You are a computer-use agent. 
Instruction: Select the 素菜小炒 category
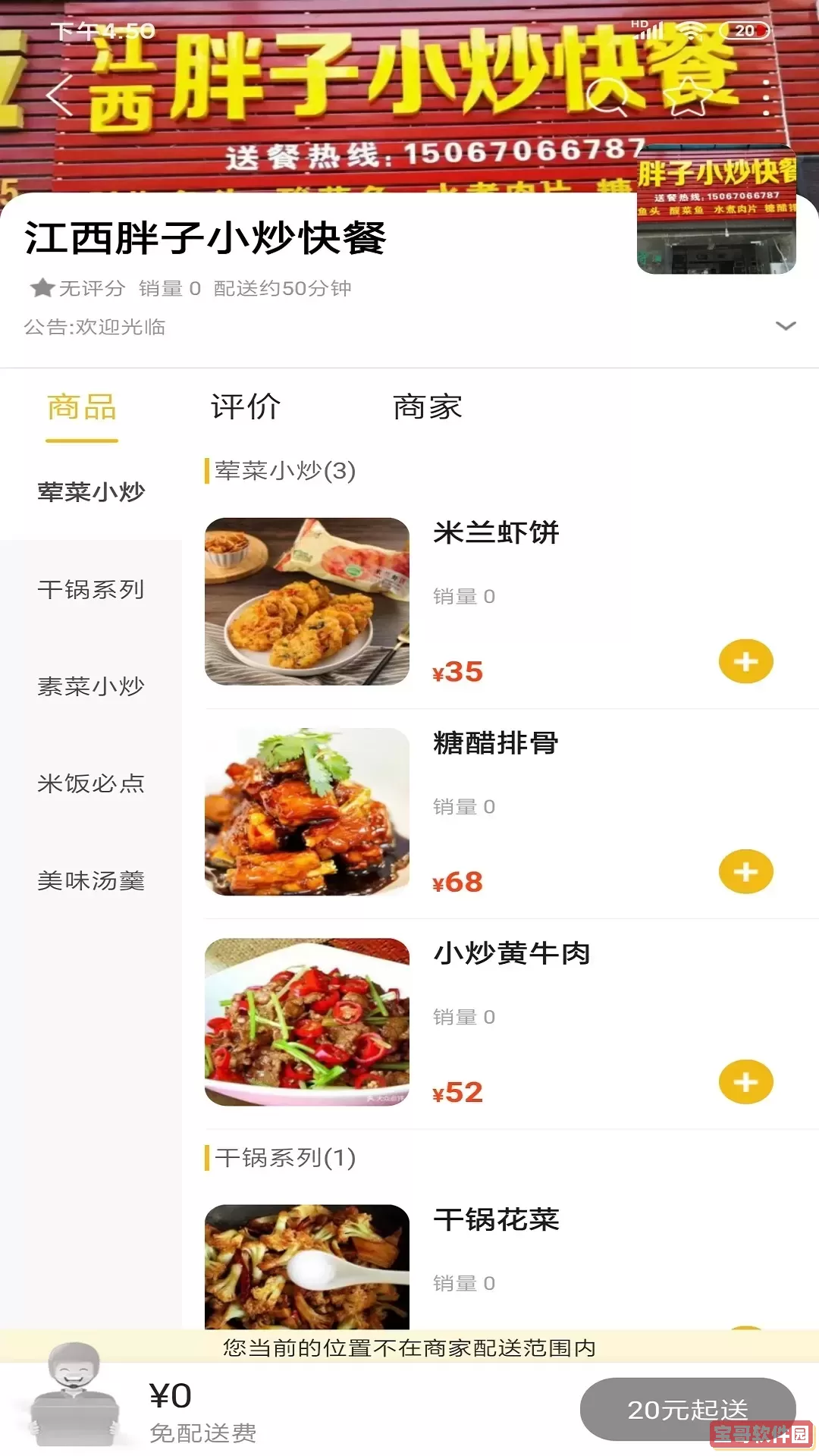pyautogui.click(x=91, y=686)
